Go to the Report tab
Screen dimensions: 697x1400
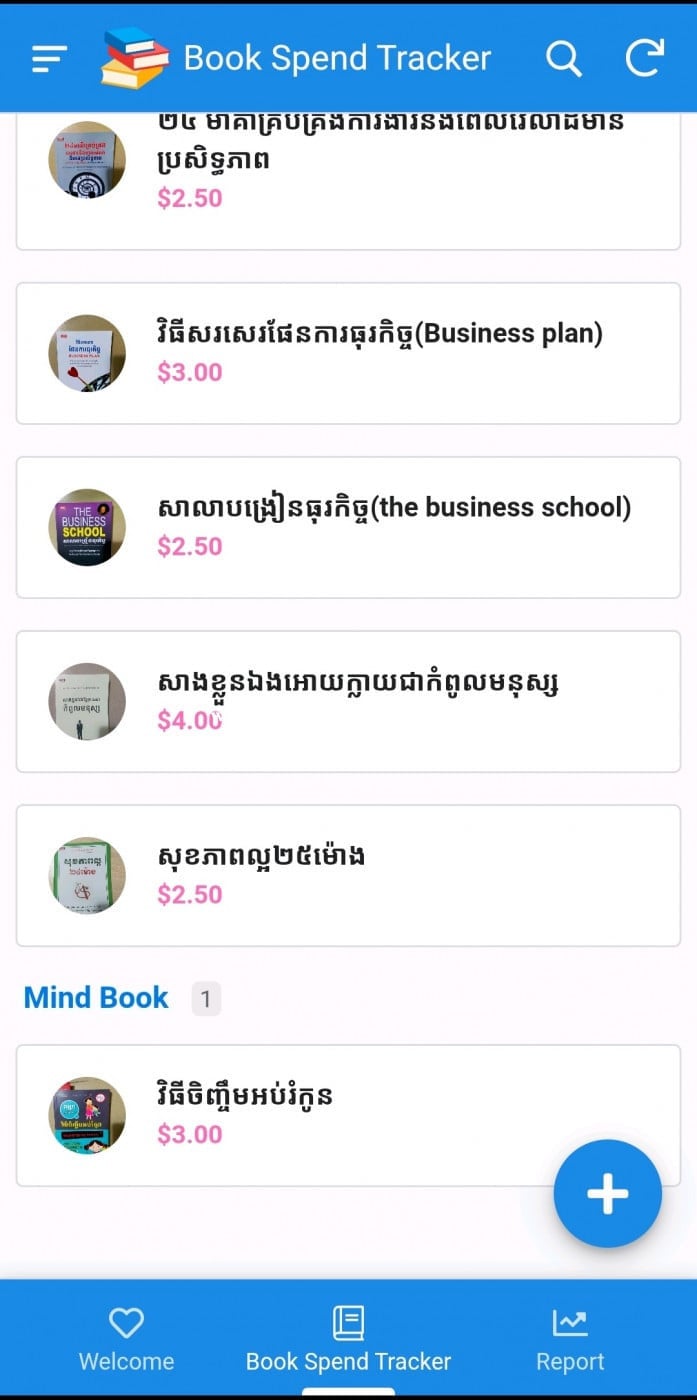(x=570, y=1340)
